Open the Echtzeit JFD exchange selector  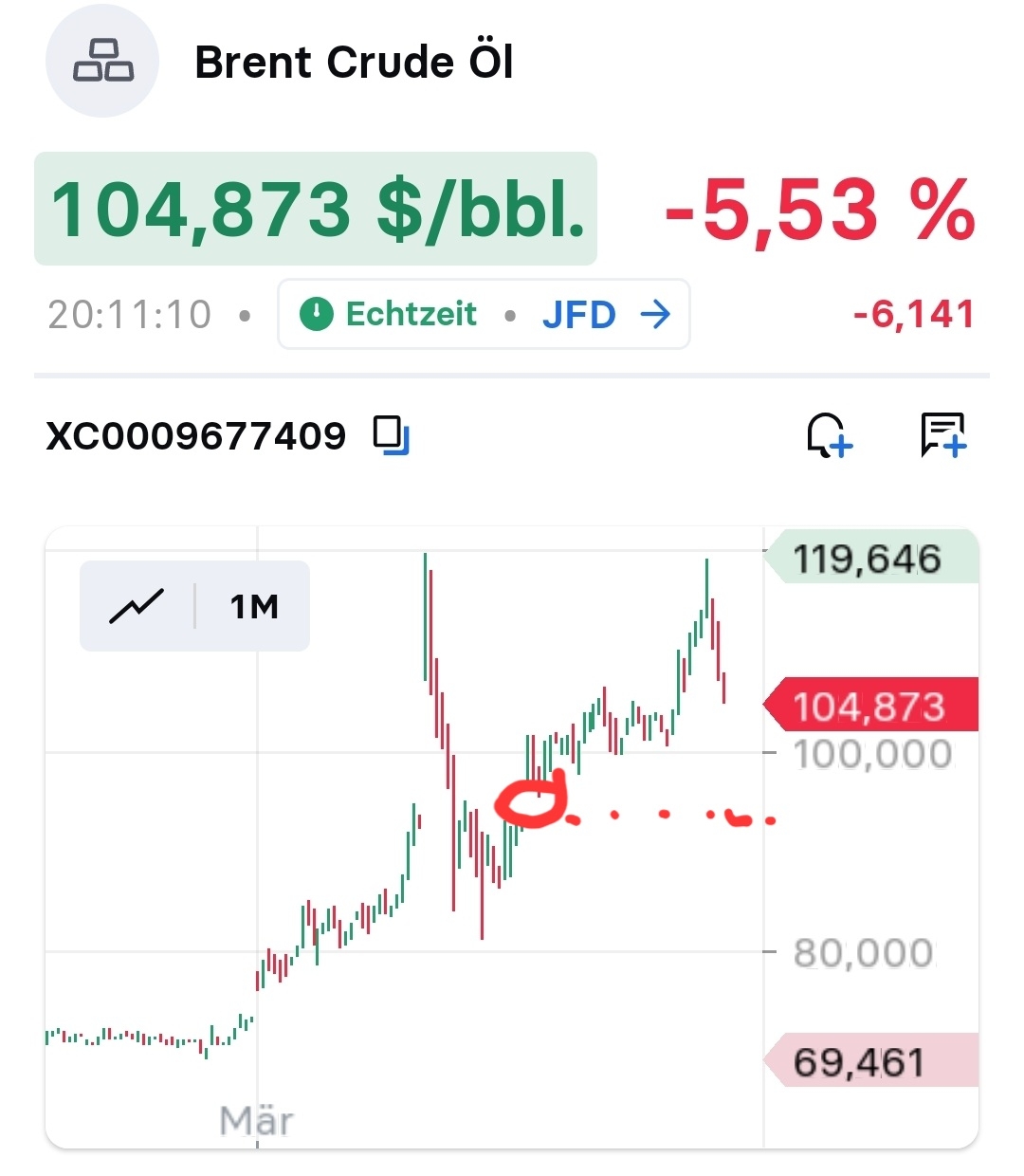[484, 314]
